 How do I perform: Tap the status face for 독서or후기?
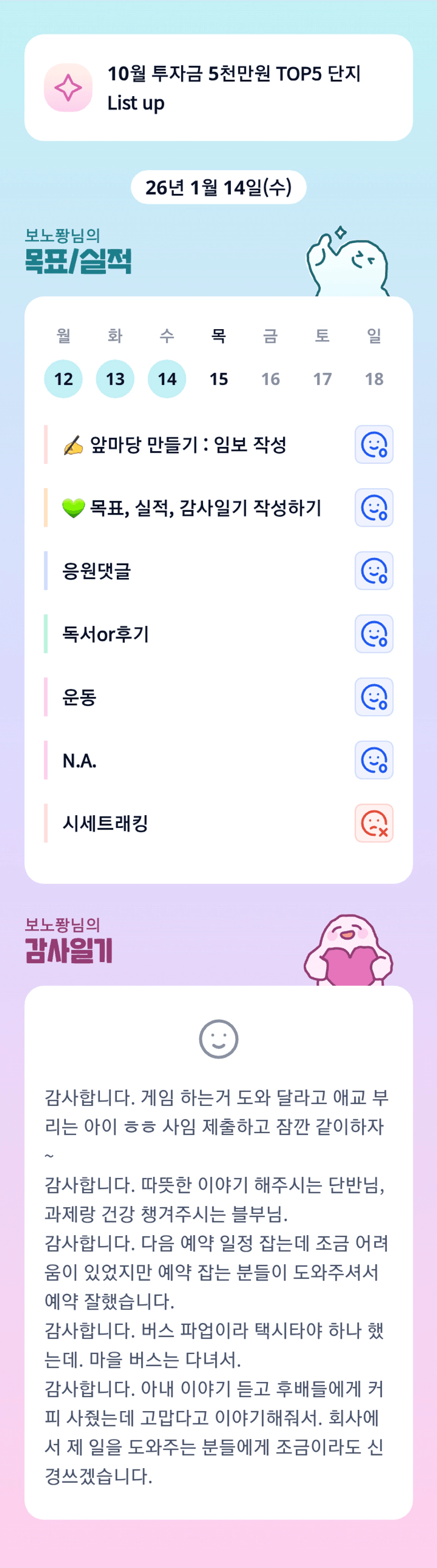[374, 633]
